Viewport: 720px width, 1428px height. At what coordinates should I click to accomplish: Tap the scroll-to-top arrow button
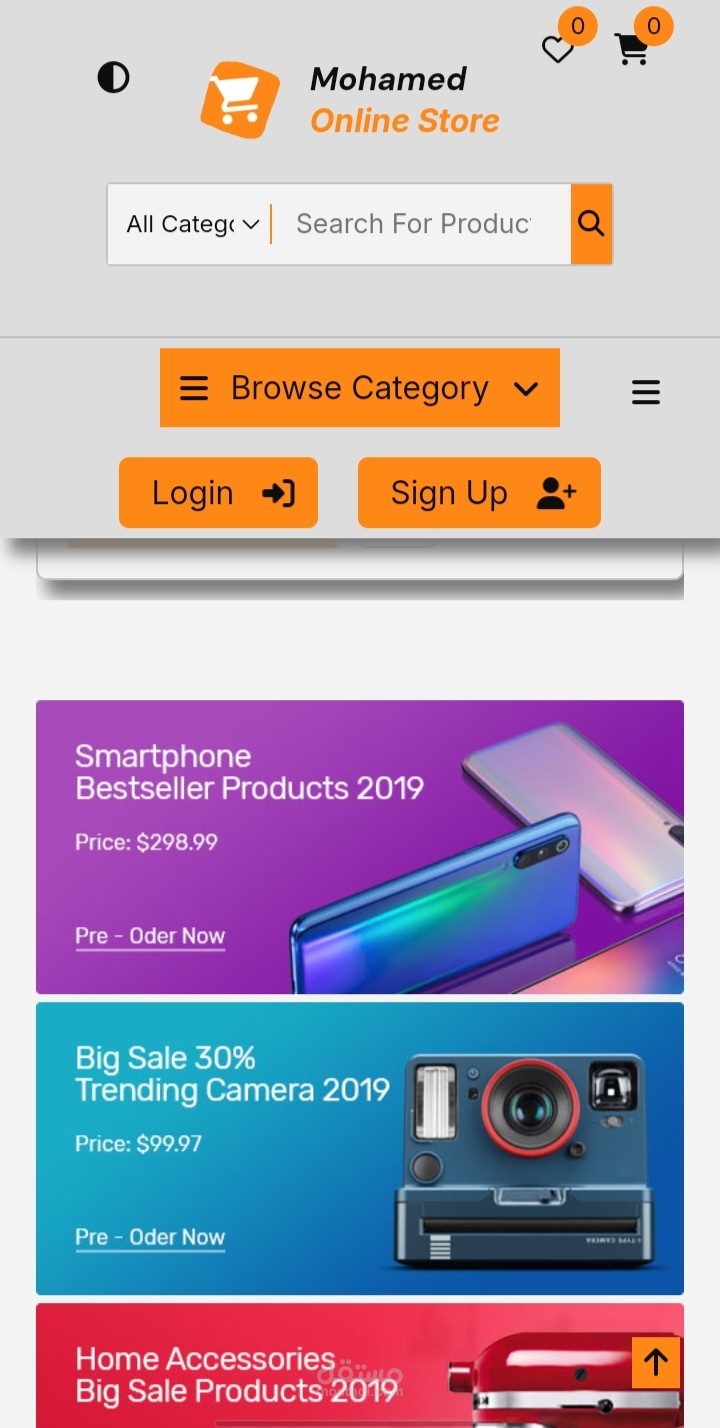656,1362
